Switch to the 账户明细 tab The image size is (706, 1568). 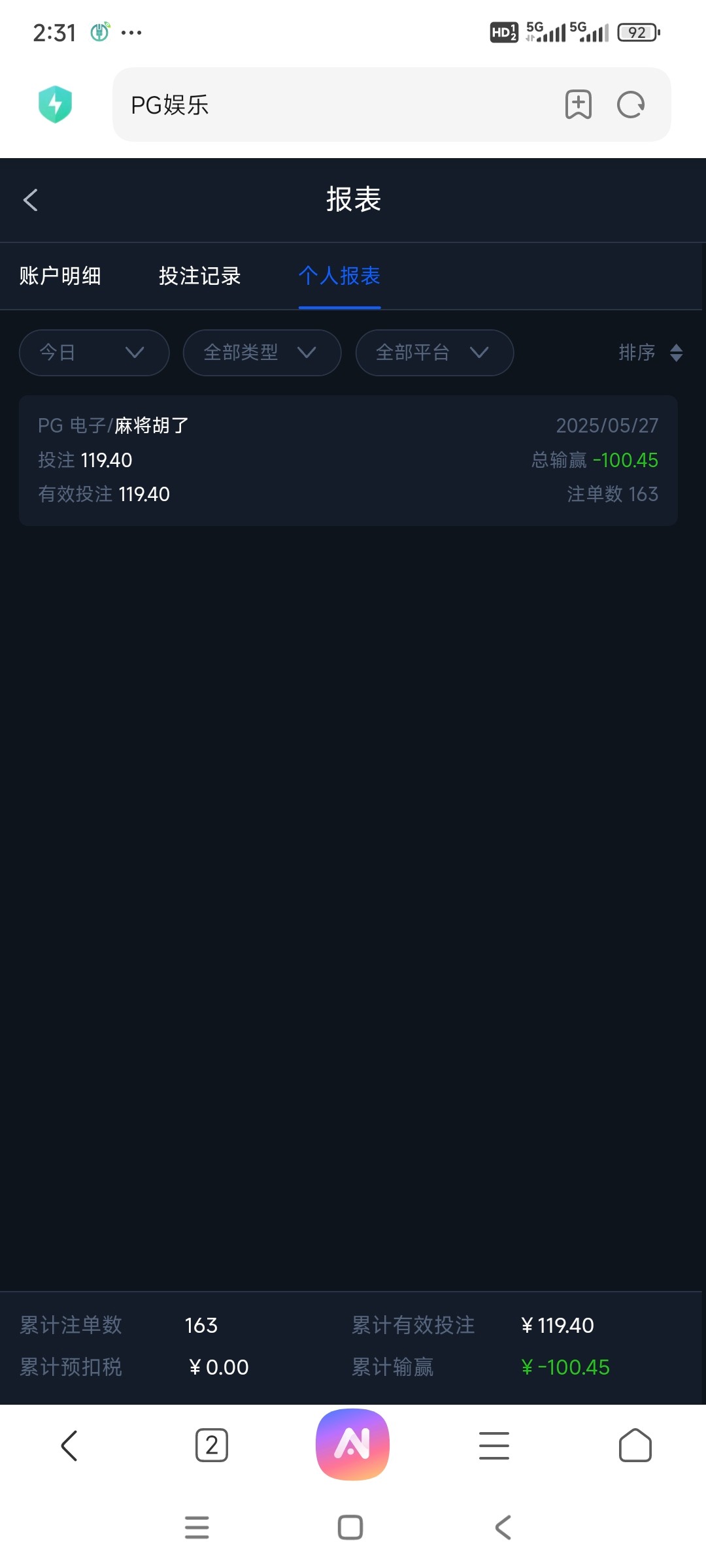point(60,276)
